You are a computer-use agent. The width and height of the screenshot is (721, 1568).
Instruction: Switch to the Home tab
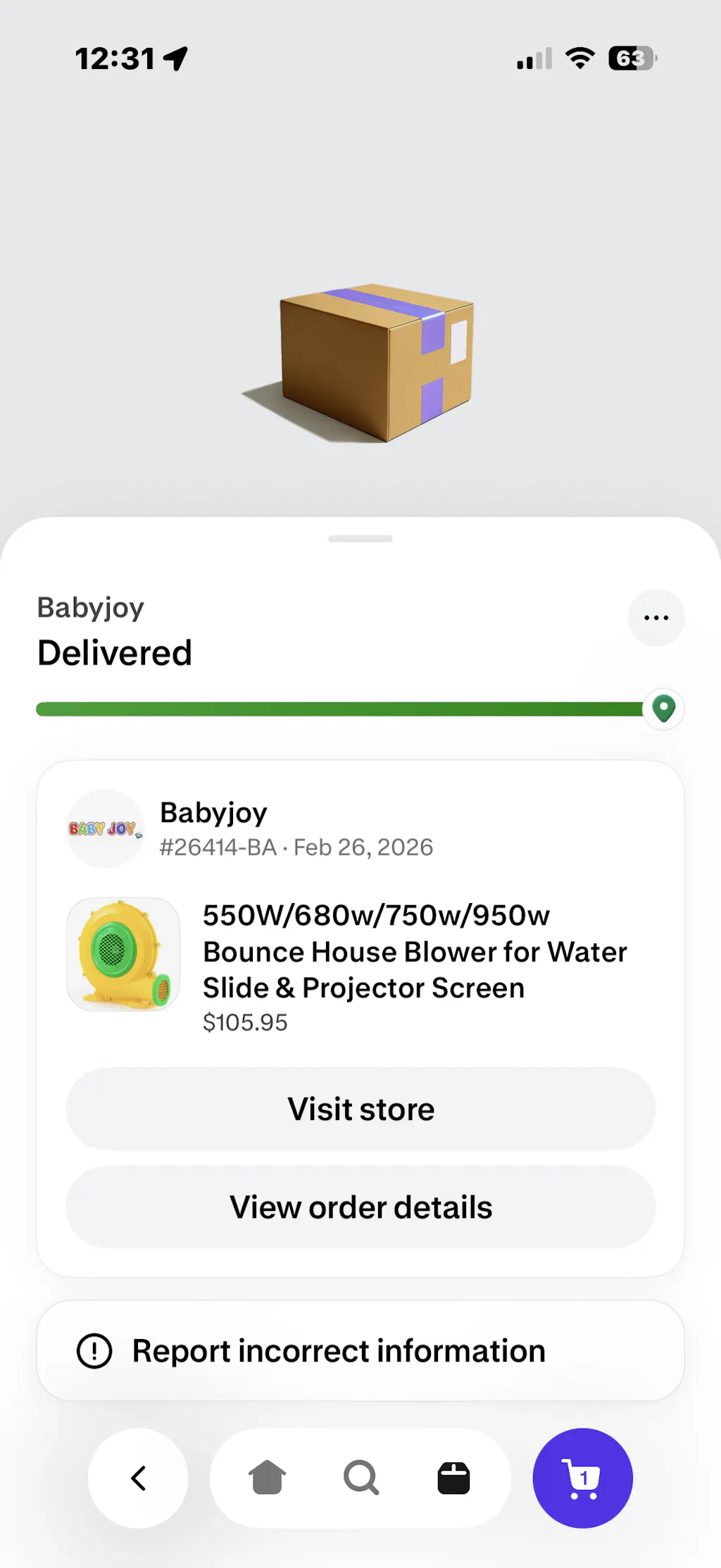[x=267, y=1478]
